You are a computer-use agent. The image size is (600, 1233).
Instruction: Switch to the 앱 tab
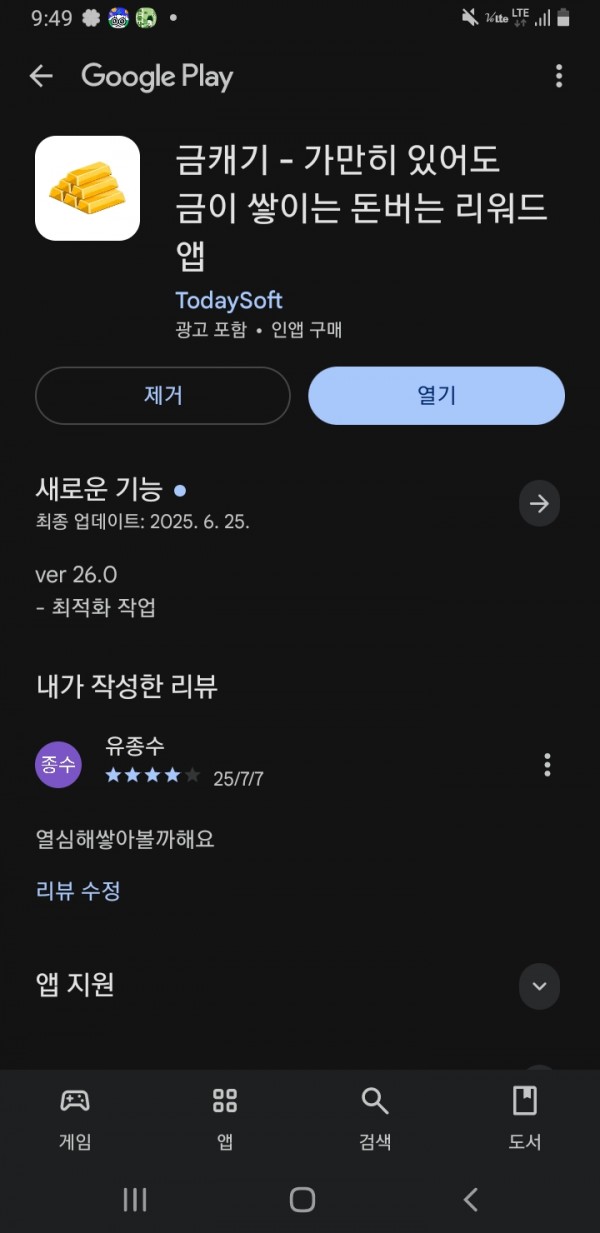pos(225,1119)
